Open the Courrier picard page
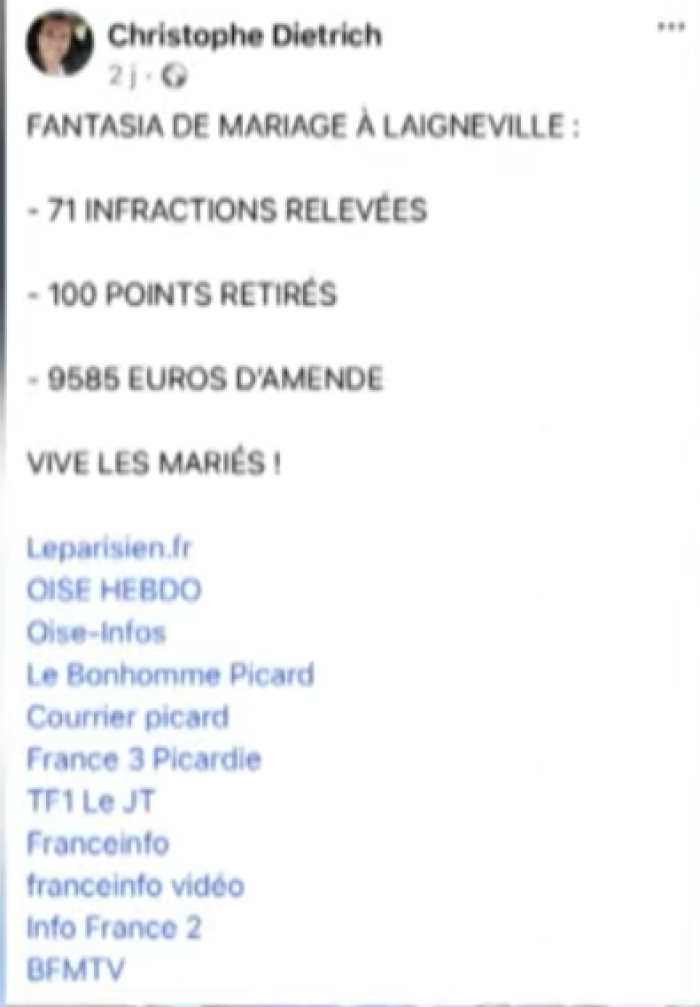 click(x=127, y=717)
